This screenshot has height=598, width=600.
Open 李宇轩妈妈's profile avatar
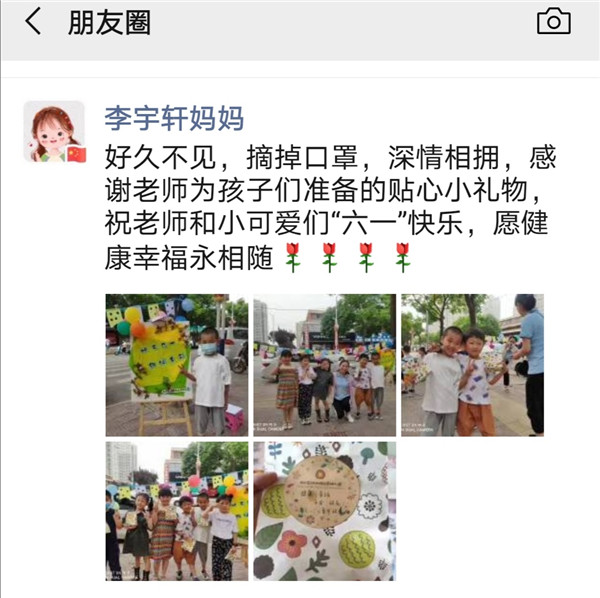pyautogui.click(x=54, y=131)
